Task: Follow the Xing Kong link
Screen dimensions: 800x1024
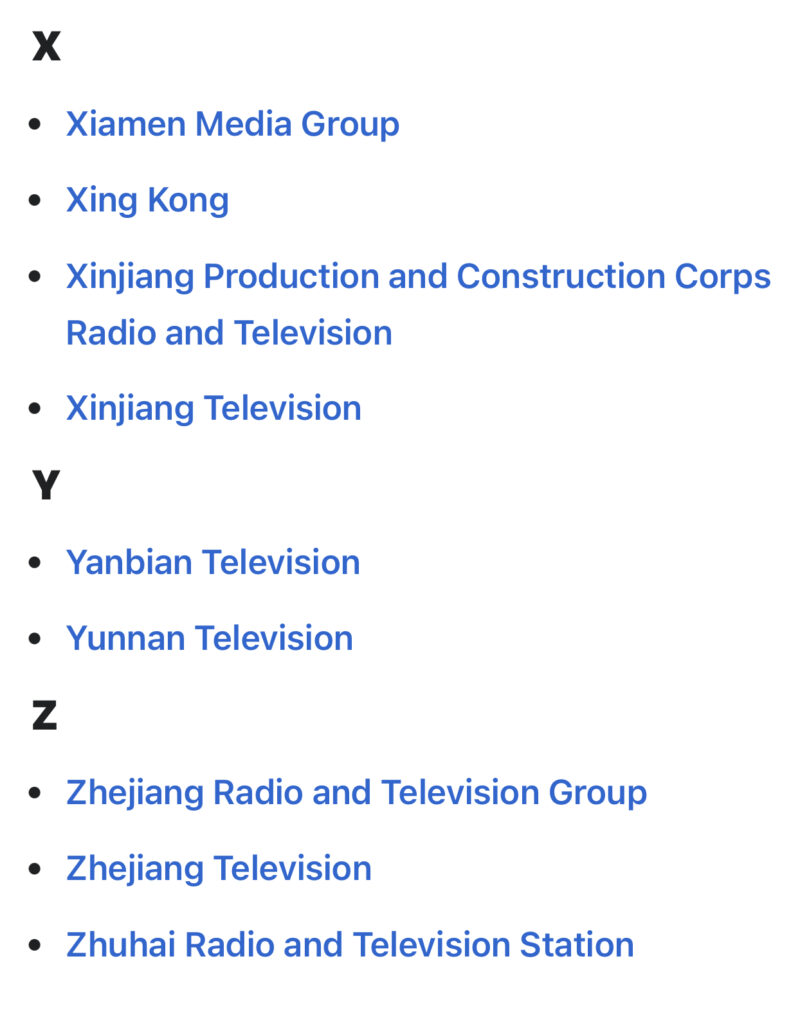Action: (147, 200)
